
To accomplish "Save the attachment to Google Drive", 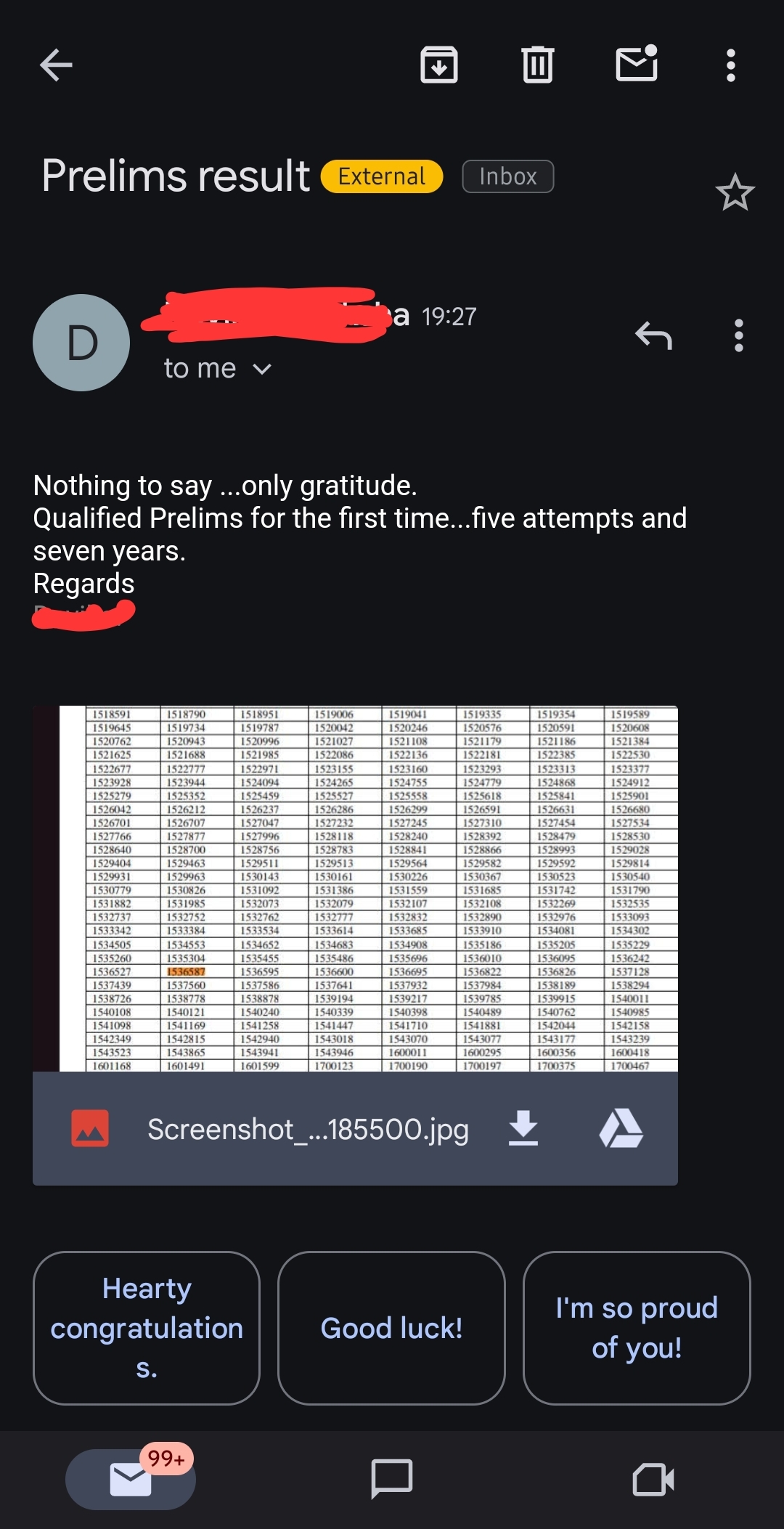I will click(x=621, y=1128).
